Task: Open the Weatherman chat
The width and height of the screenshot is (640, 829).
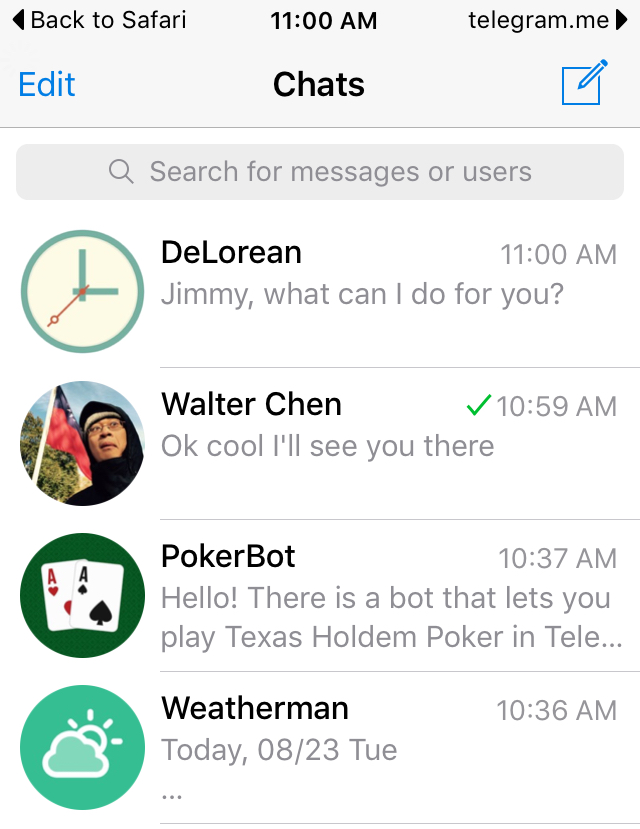Action: point(388,748)
